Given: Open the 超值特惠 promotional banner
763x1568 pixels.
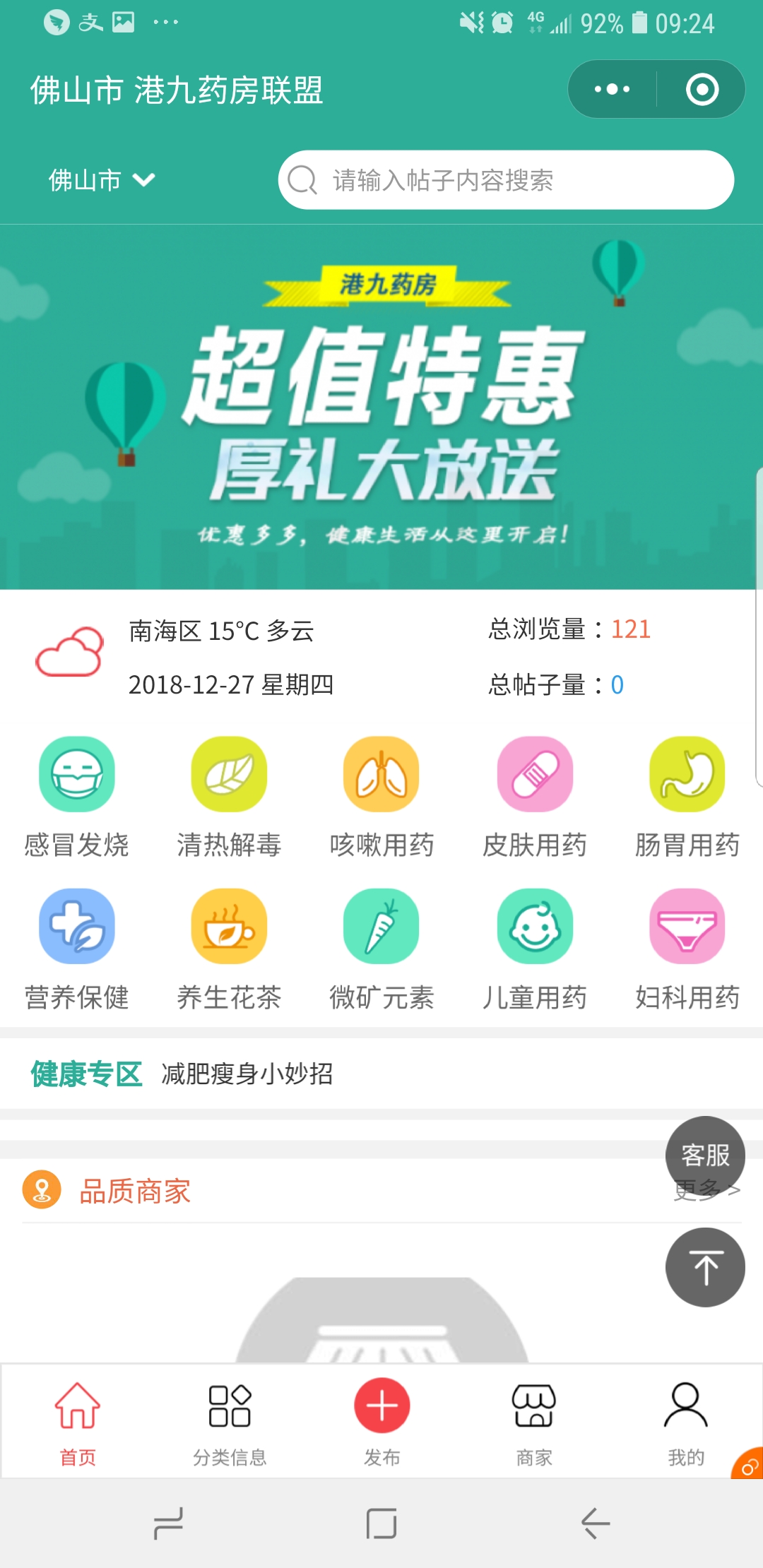Looking at the screenshot, I should [x=381, y=408].
